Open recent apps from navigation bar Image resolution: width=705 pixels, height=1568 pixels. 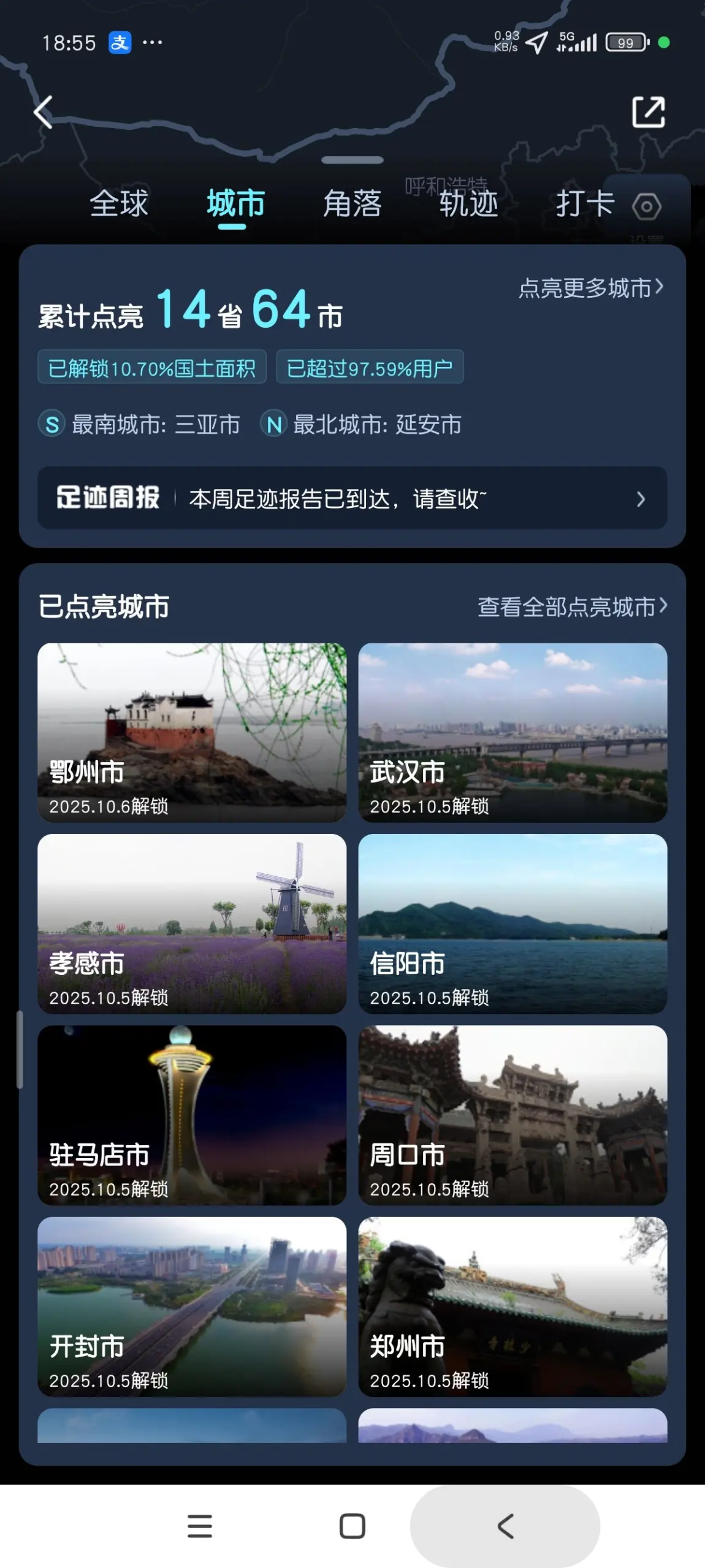200,1526
